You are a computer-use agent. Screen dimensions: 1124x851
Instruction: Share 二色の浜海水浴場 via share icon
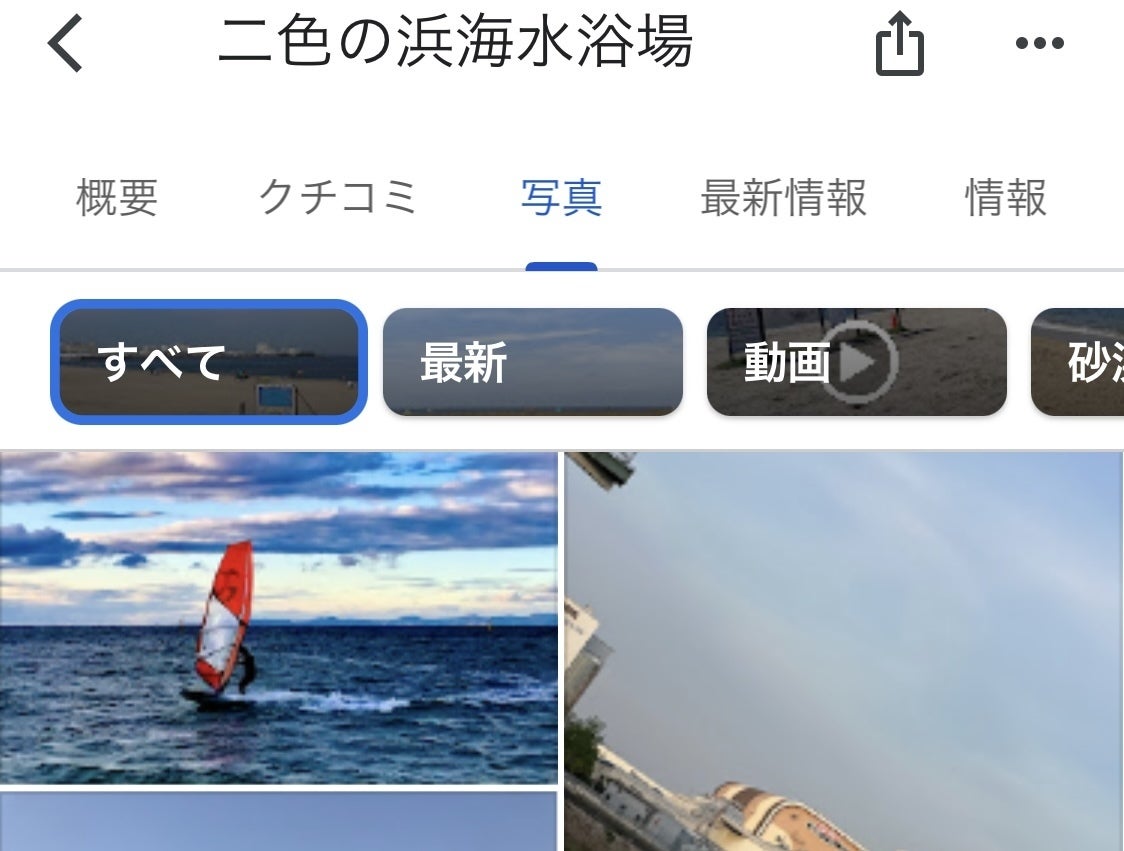[x=899, y=46]
